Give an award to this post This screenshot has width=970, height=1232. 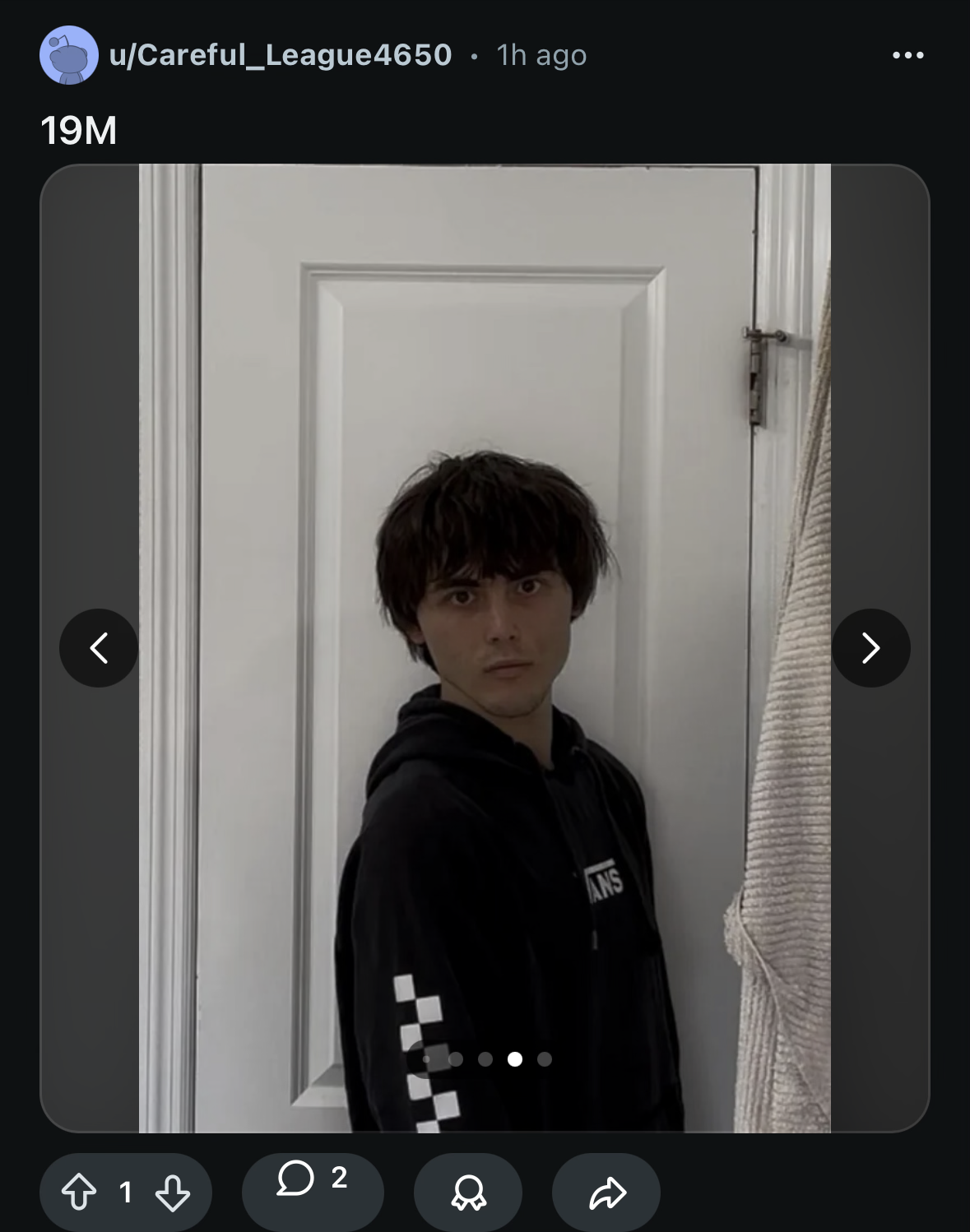[468, 1193]
